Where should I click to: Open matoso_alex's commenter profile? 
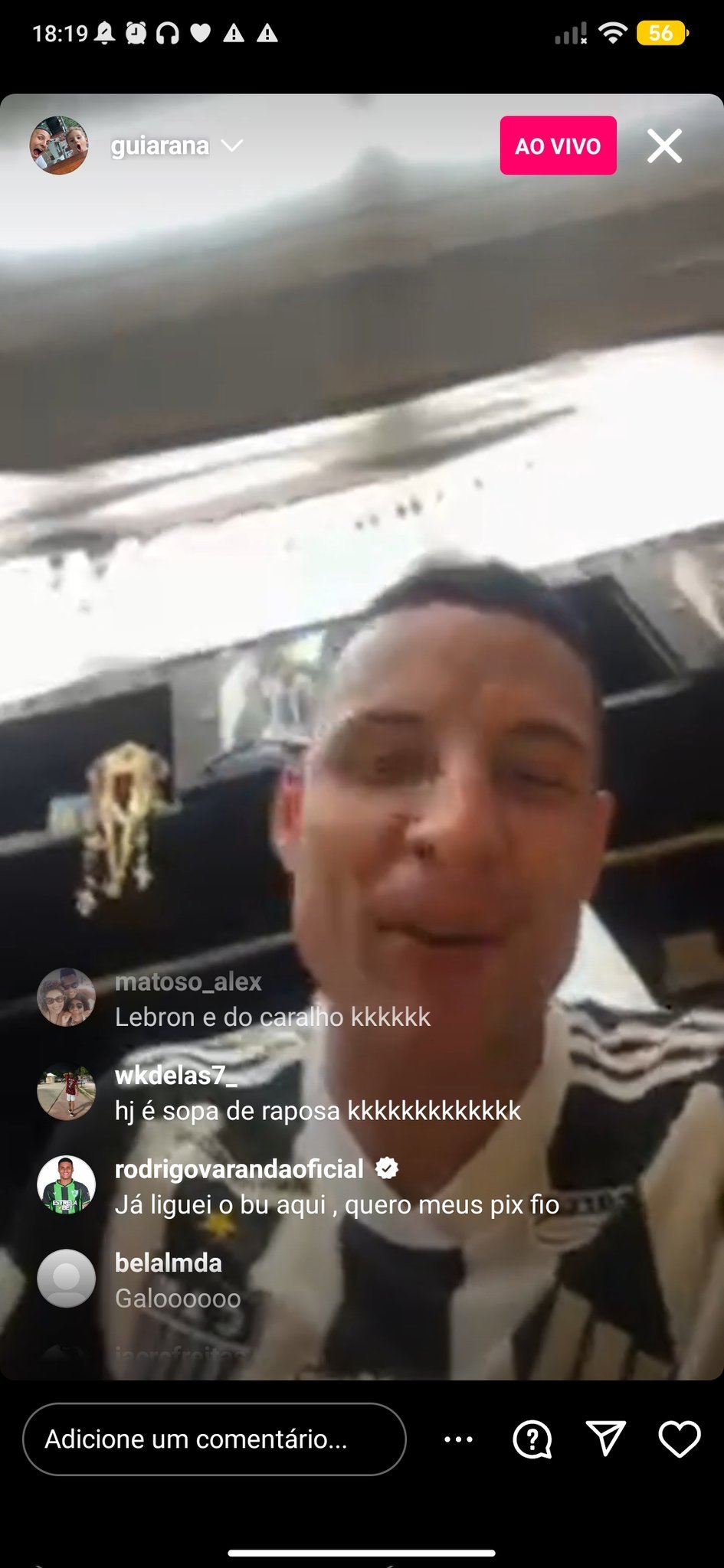[x=67, y=997]
